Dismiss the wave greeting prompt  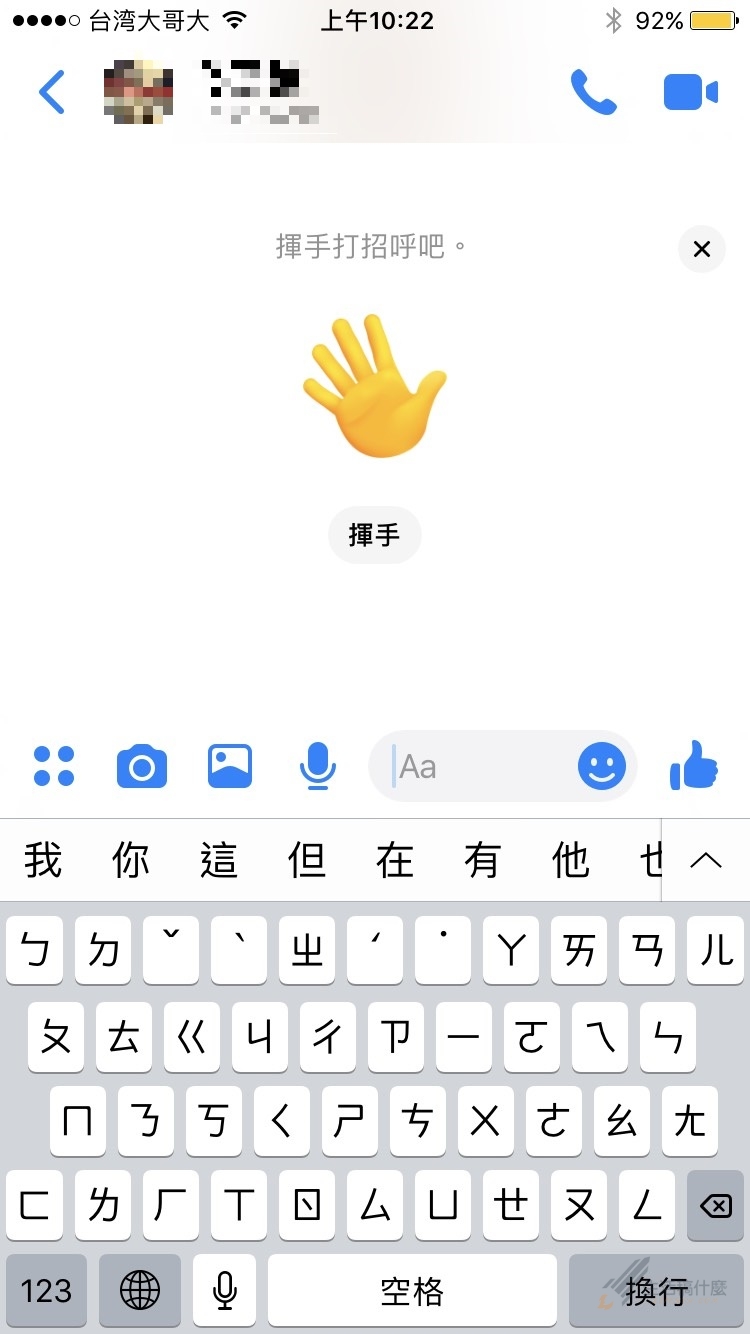point(702,249)
